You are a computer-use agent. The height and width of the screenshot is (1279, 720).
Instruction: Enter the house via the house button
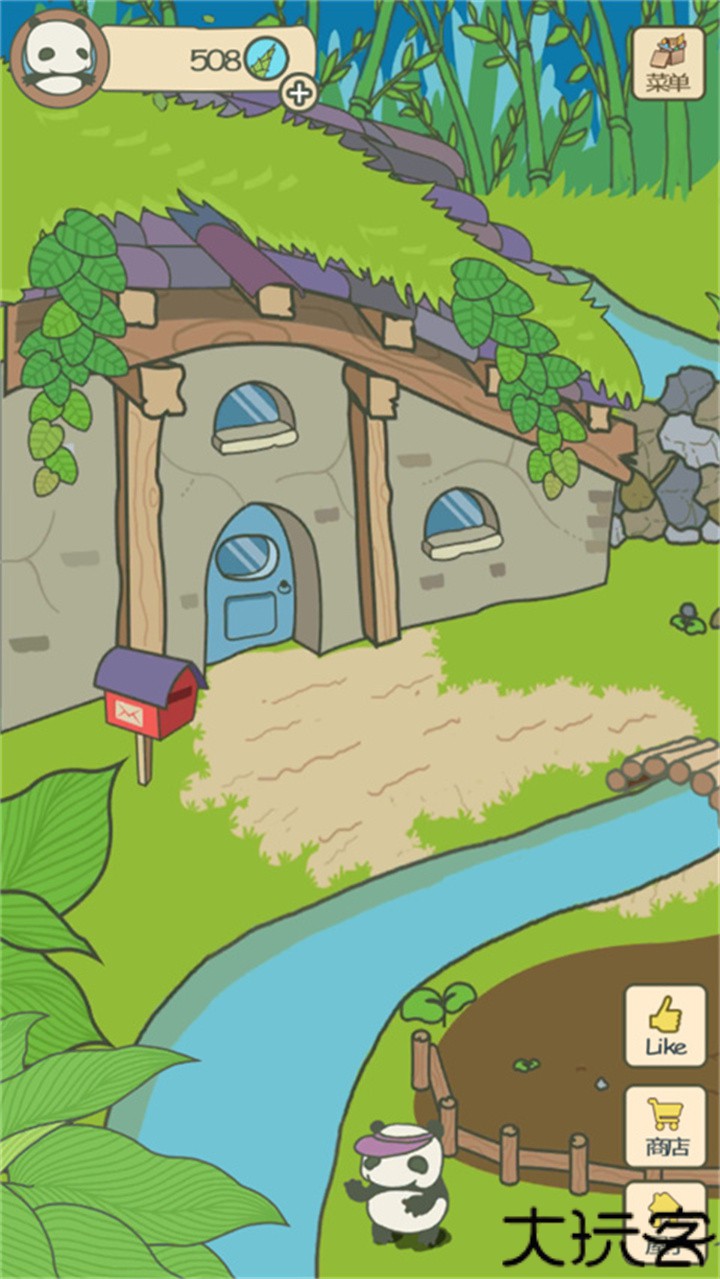tap(665, 1220)
